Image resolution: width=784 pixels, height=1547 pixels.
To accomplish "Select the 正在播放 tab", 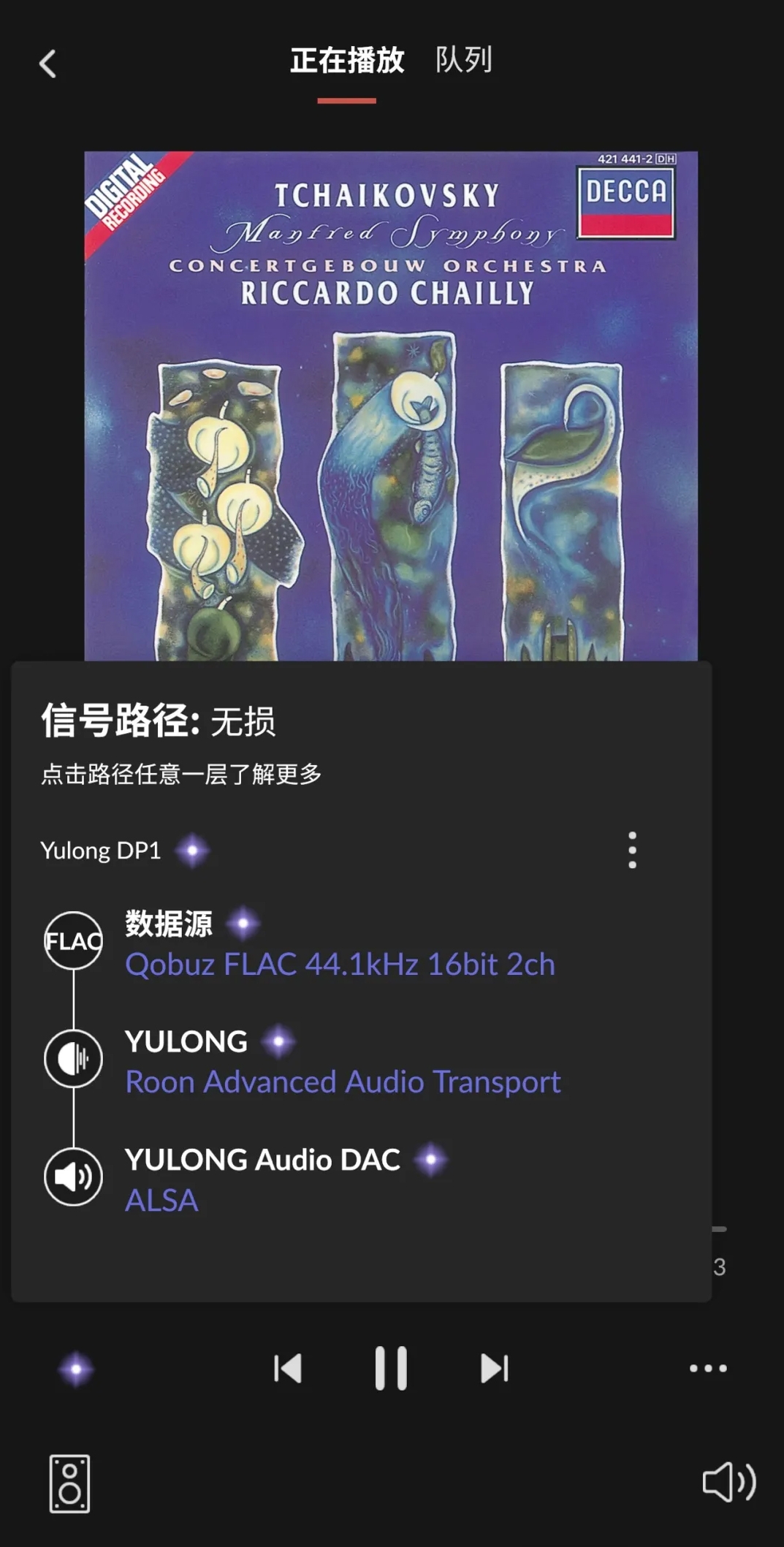I will (347, 60).
